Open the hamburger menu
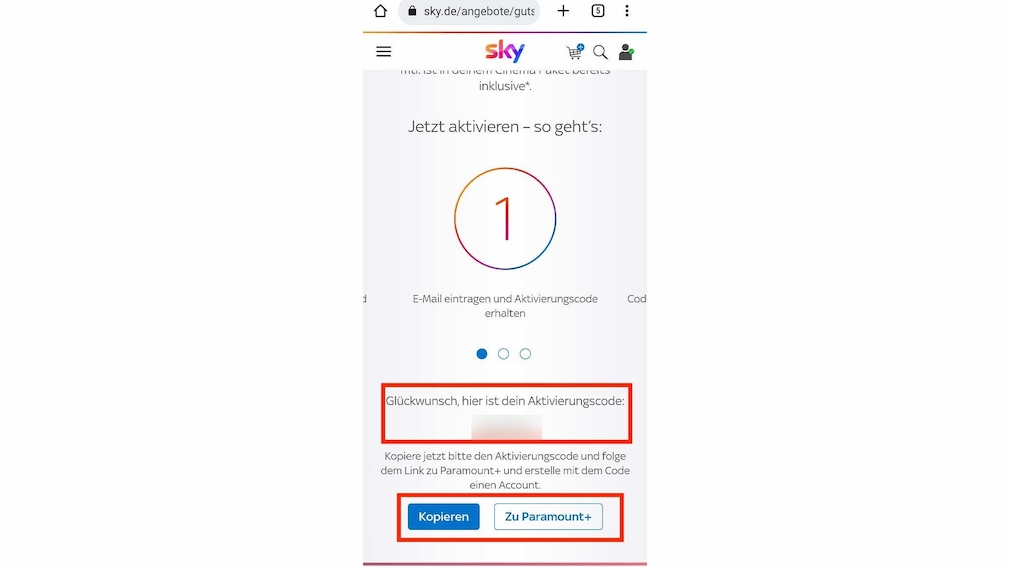1010x568 pixels. coord(383,52)
